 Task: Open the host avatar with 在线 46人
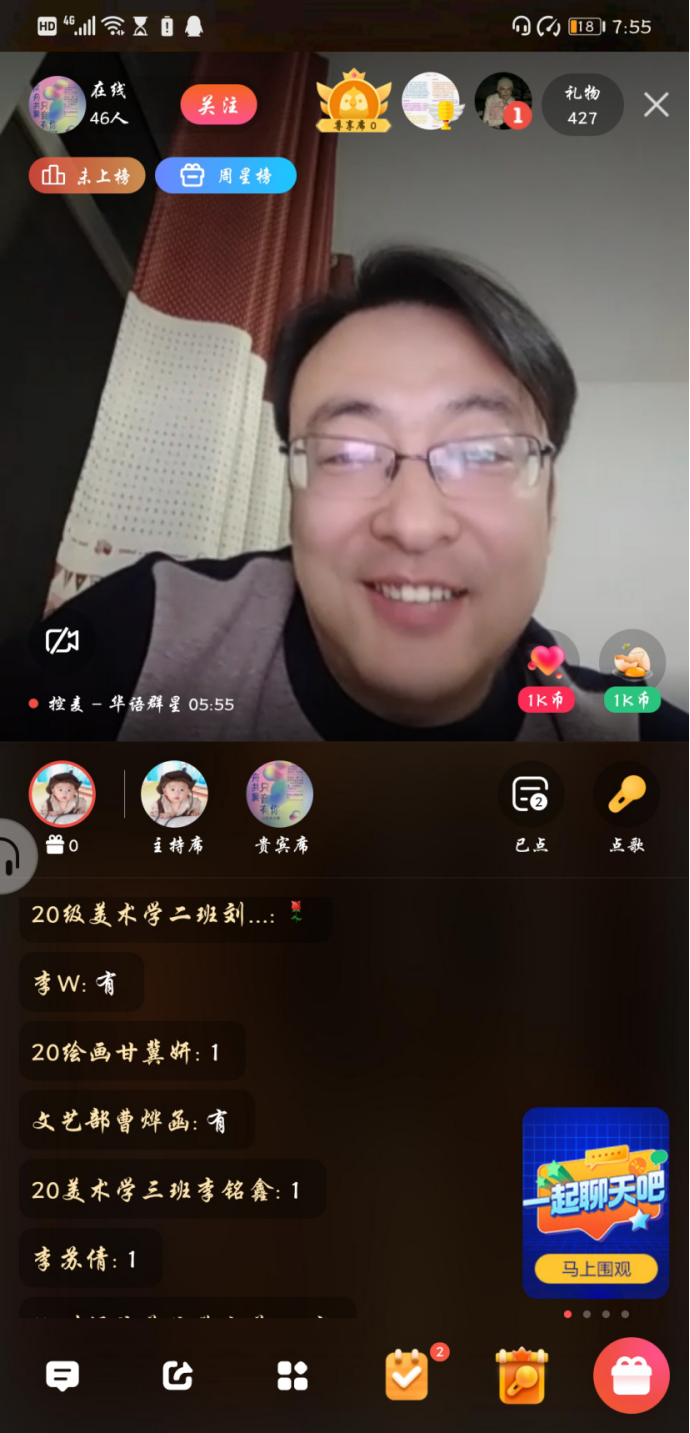(x=57, y=105)
